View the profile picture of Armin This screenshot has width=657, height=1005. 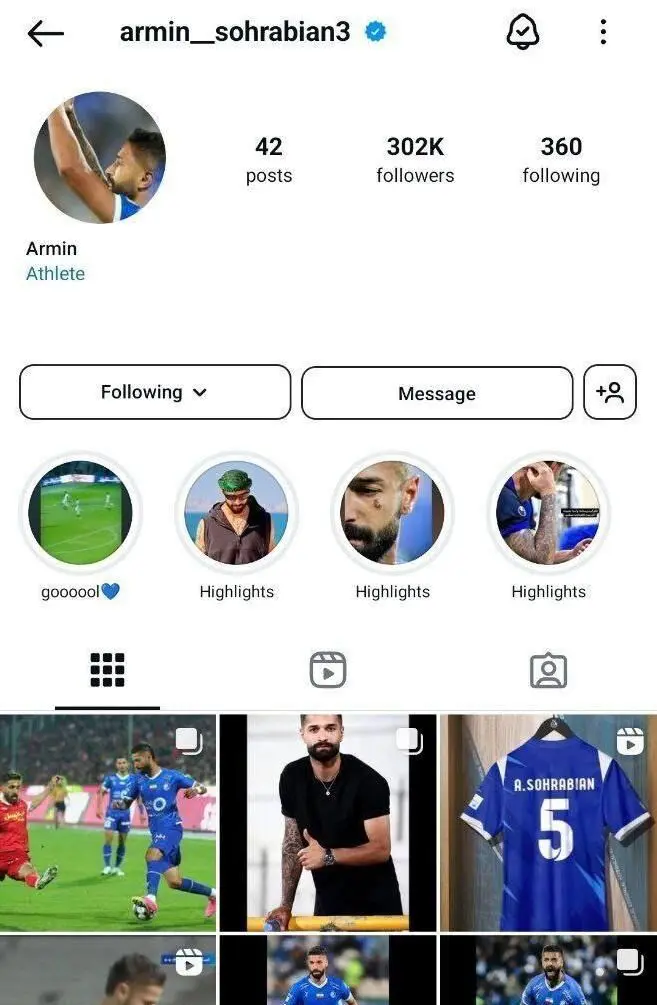tap(99, 157)
